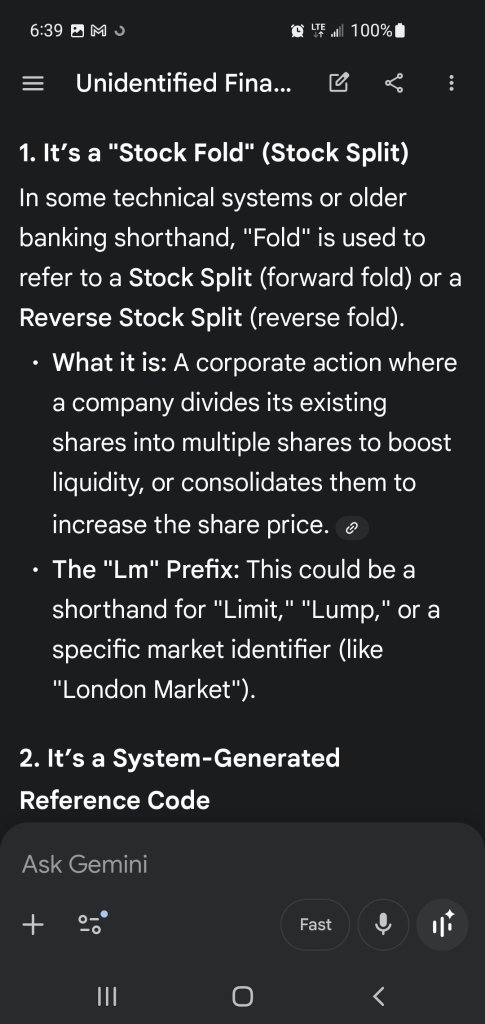Launch Gemini Live with the sparkle waveform button
Image resolution: width=485 pixels, height=1024 pixels.
coord(443,925)
